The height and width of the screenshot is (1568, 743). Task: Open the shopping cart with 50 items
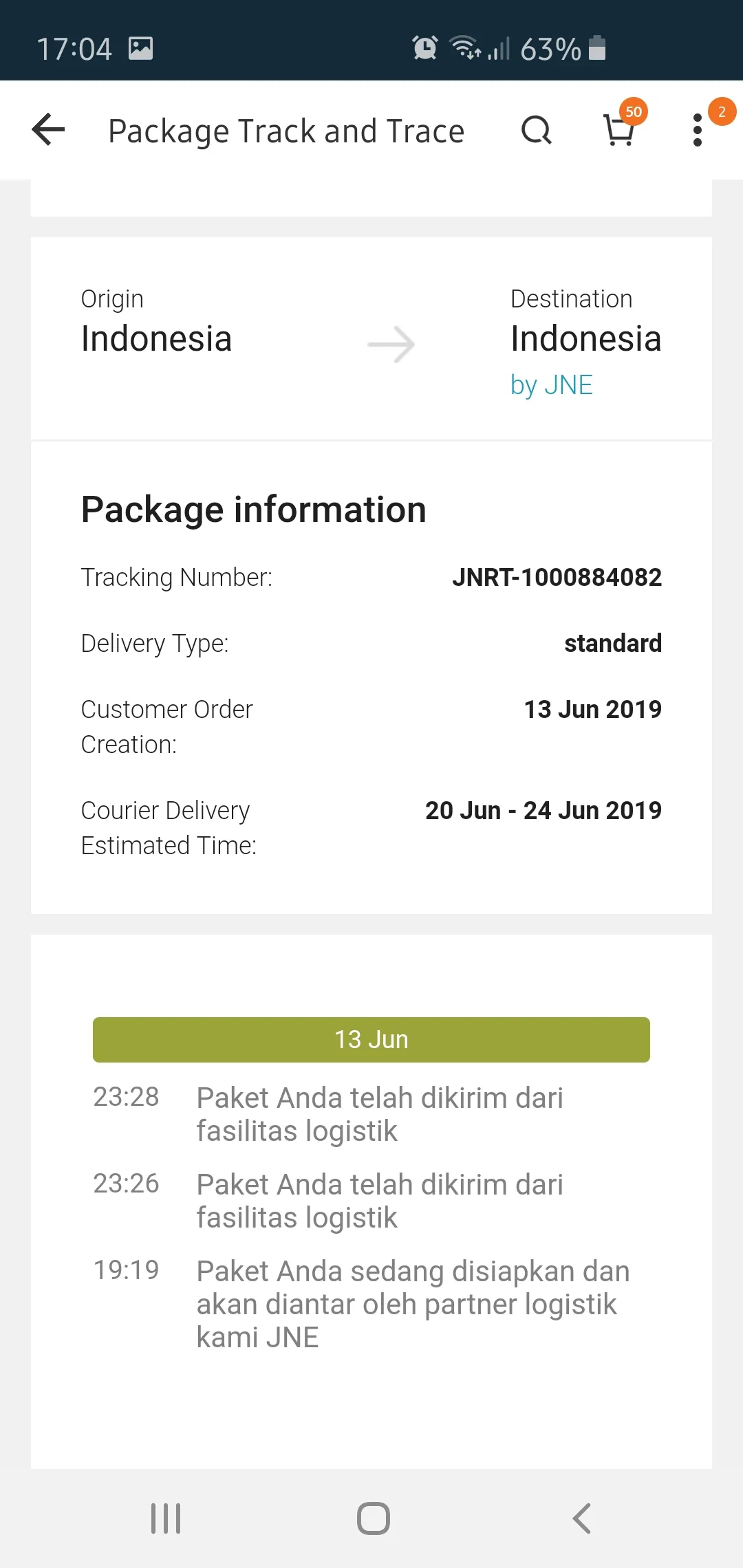coord(618,130)
